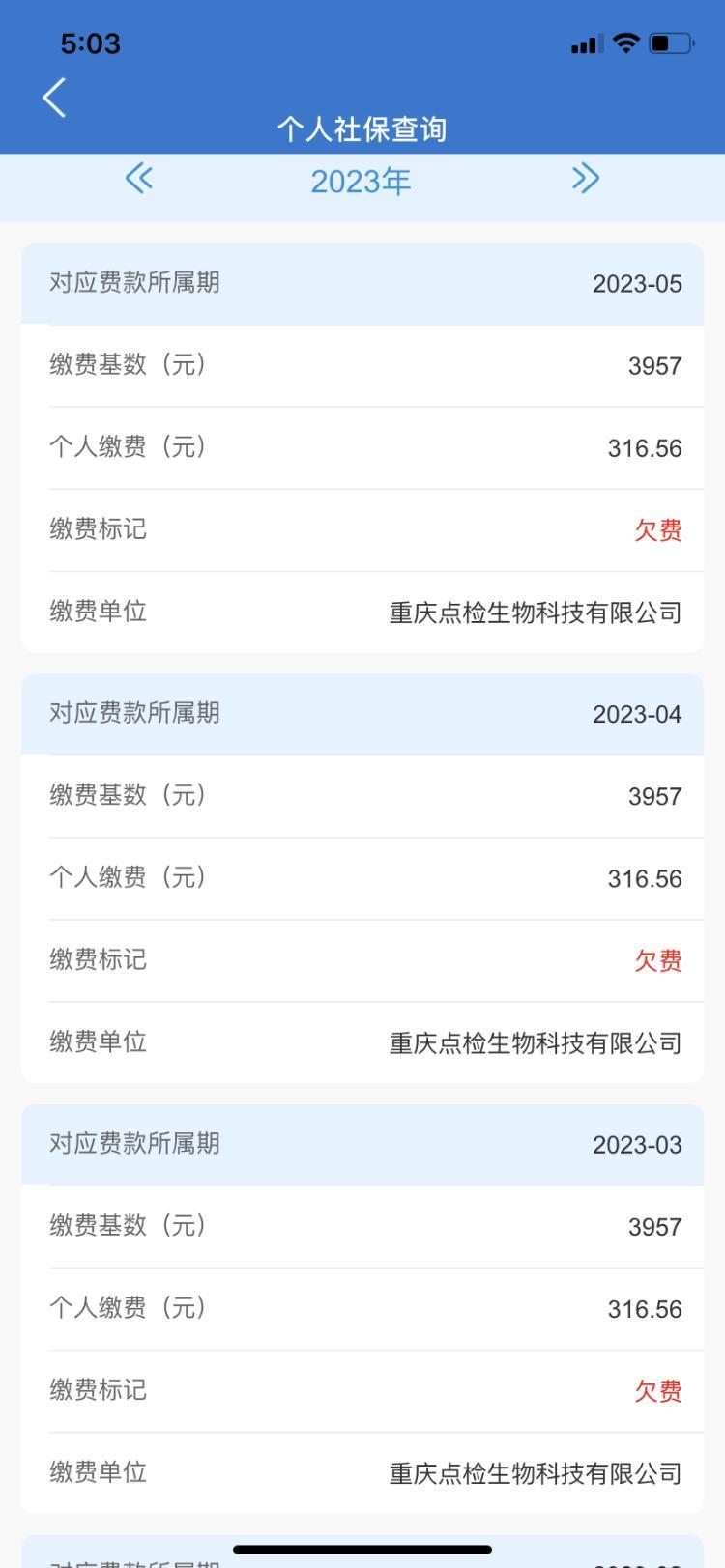Advance to the next year
Viewport: 725px width, 1568px height.
(x=585, y=179)
